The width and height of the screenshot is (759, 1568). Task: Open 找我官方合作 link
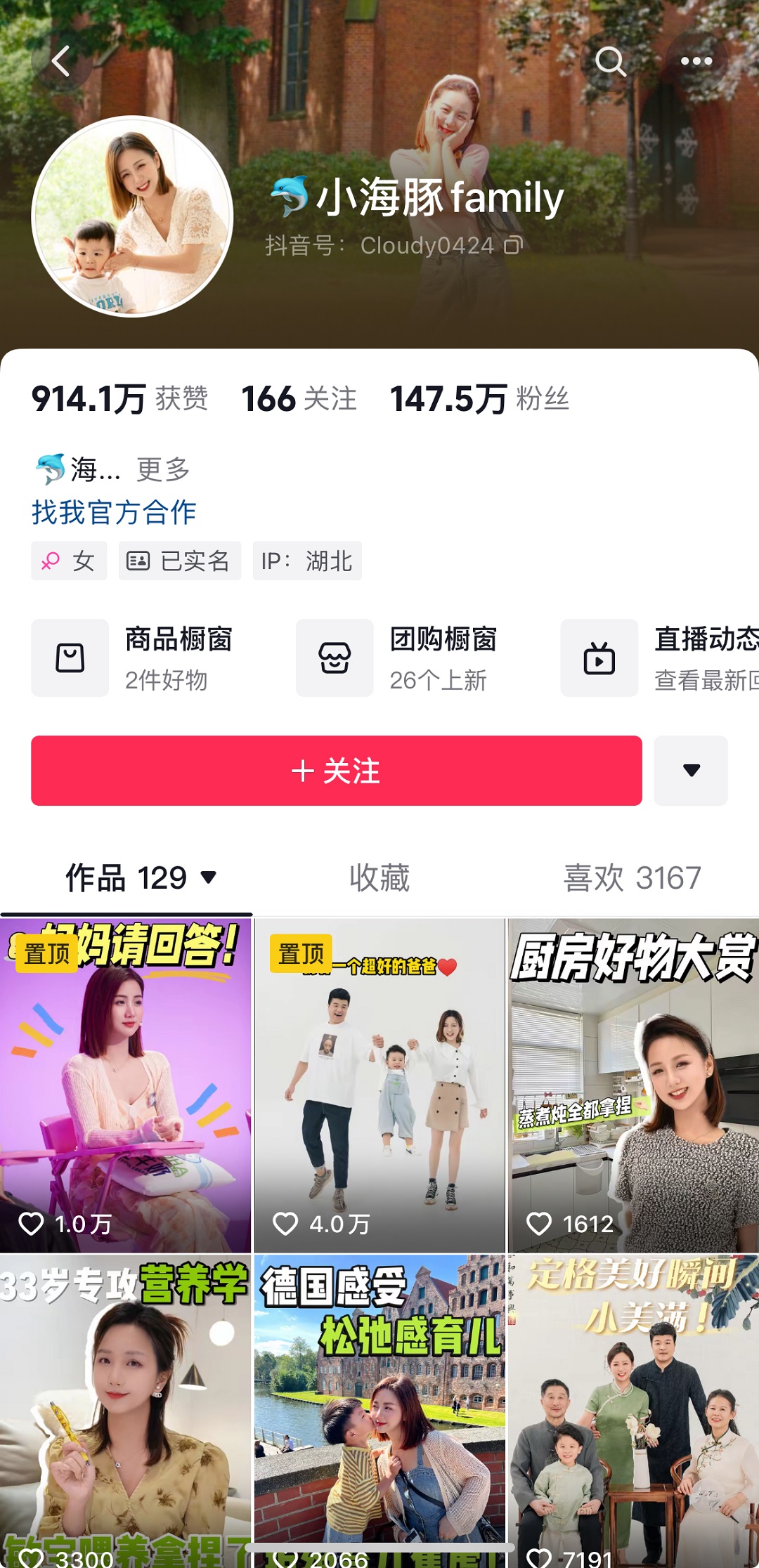coord(114,512)
